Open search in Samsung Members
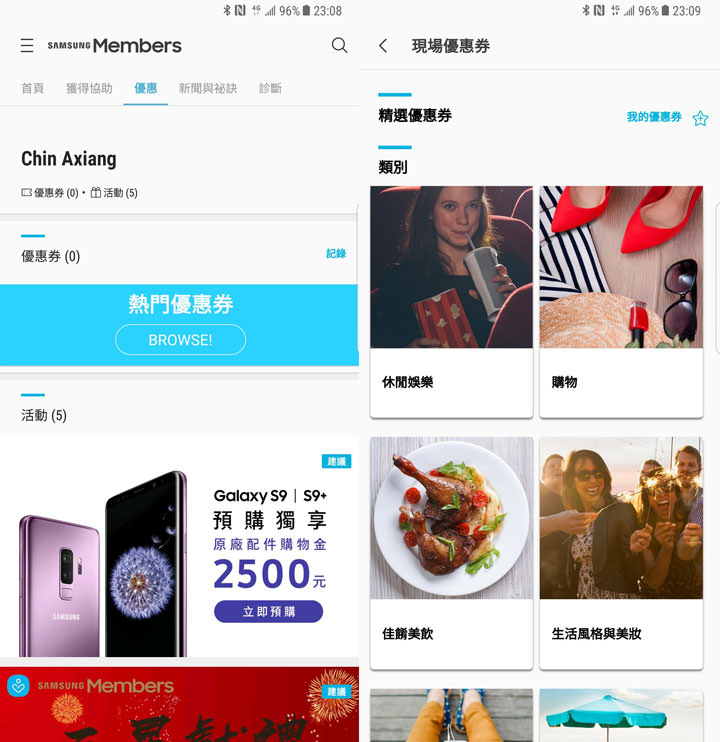 coord(340,45)
